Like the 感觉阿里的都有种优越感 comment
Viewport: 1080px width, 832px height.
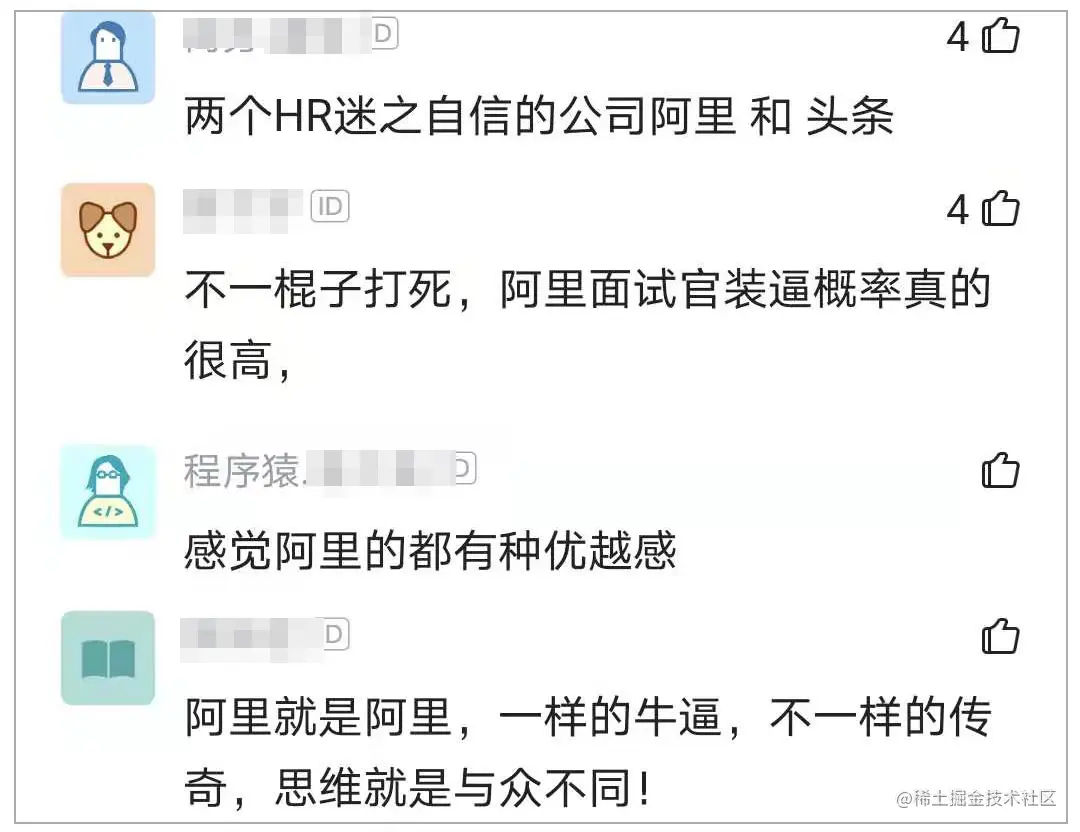tap(999, 470)
